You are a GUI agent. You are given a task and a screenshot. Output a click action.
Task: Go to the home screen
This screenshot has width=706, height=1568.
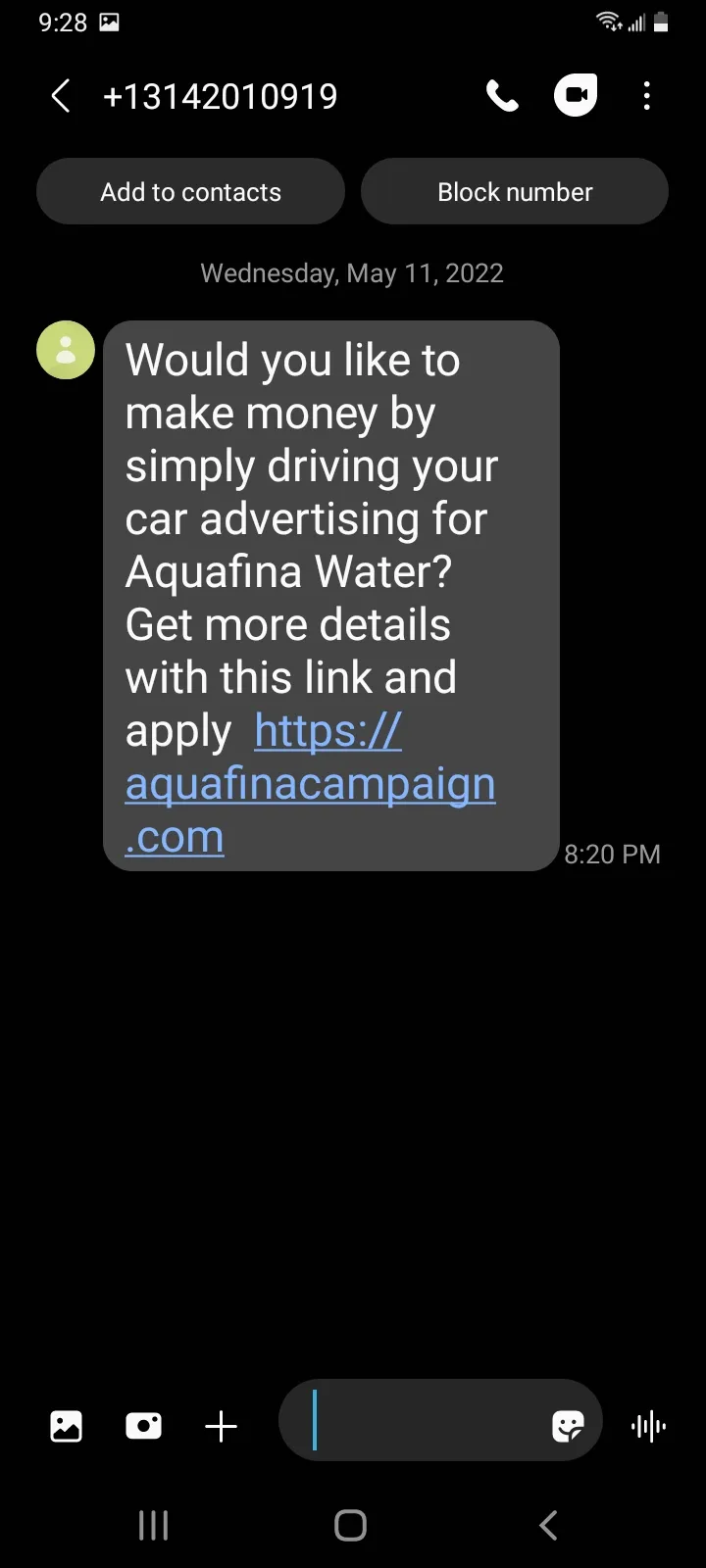[351, 1525]
